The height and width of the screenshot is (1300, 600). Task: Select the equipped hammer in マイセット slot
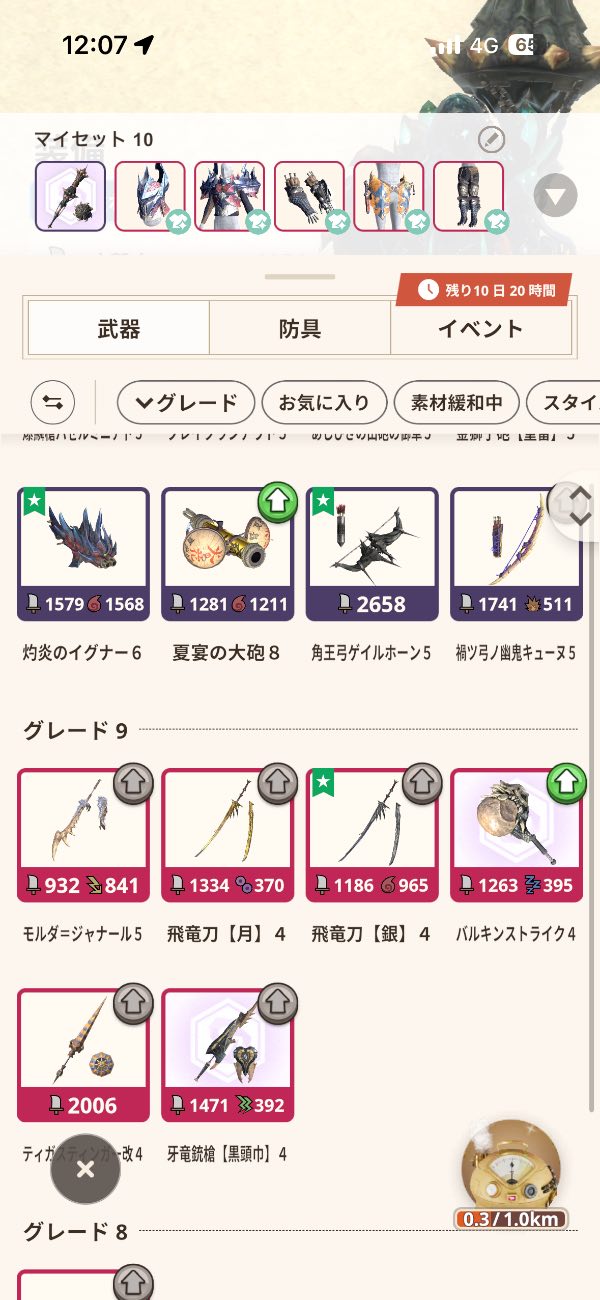coord(70,196)
